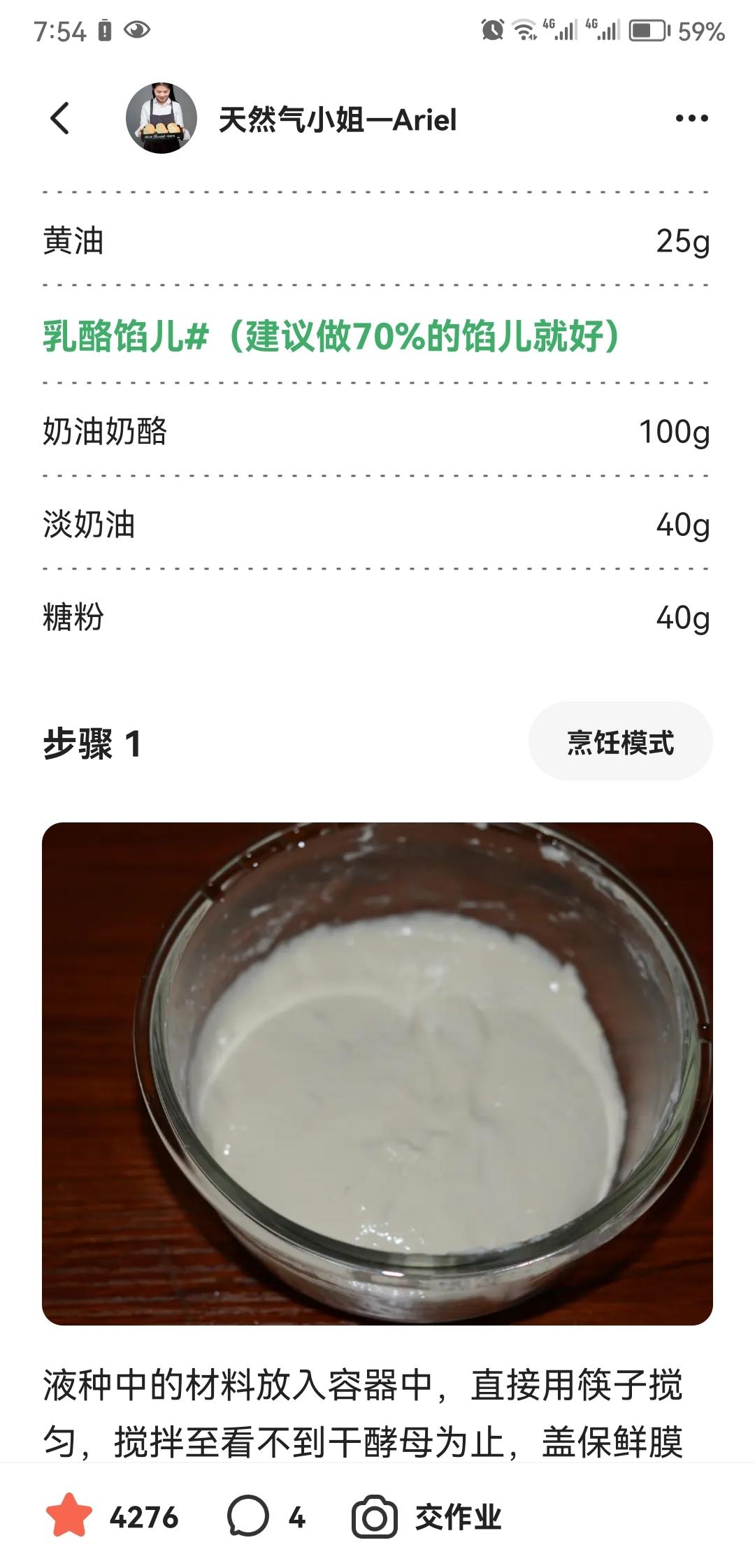The image size is (755, 1568).
Task: Go back using the top-left arrow
Action: (x=61, y=118)
